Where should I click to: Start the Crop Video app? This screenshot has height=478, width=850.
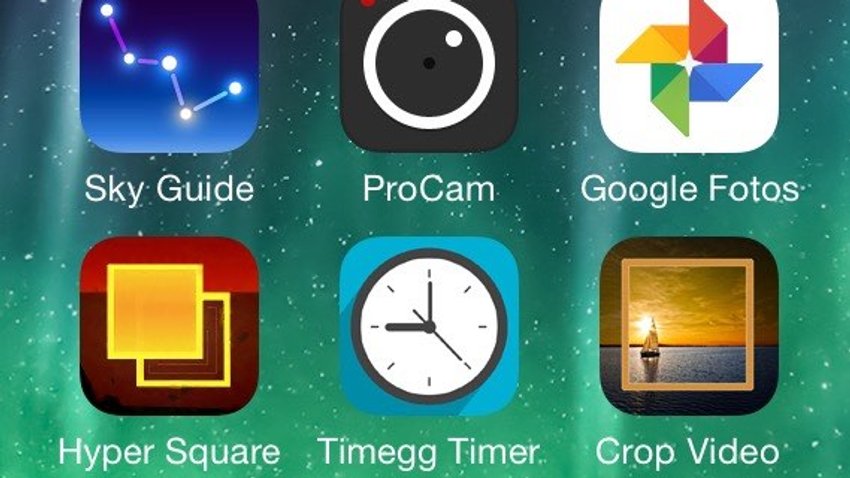(689, 326)
